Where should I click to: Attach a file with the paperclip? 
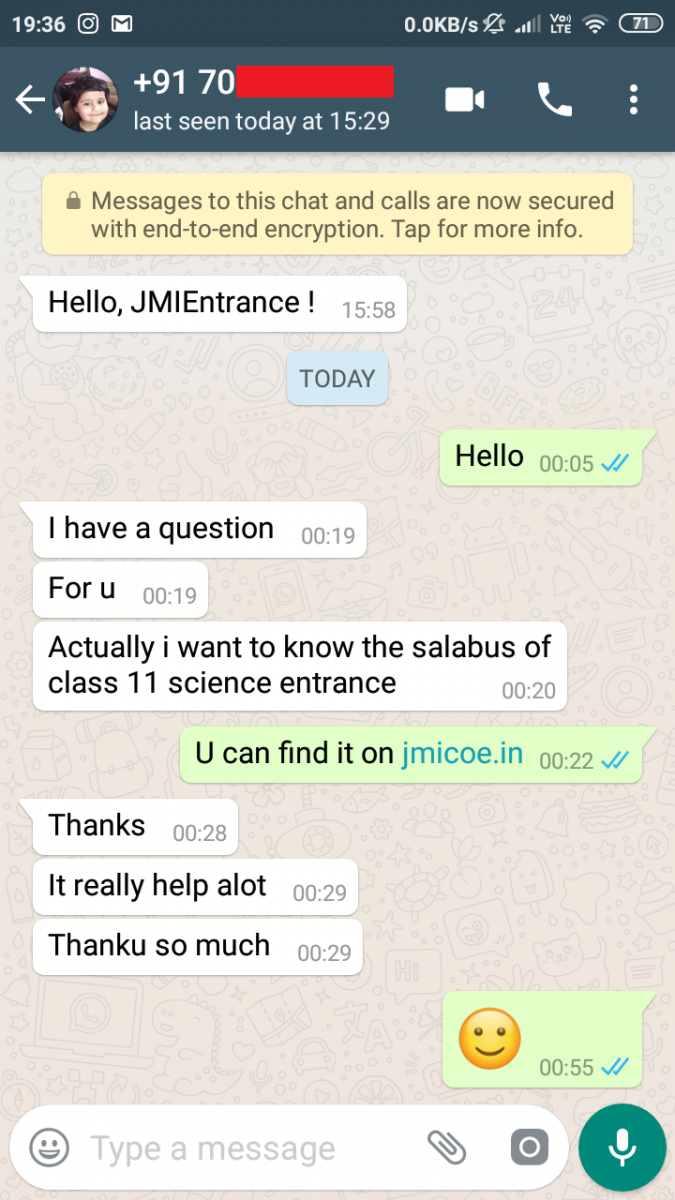click(448, 1147)
